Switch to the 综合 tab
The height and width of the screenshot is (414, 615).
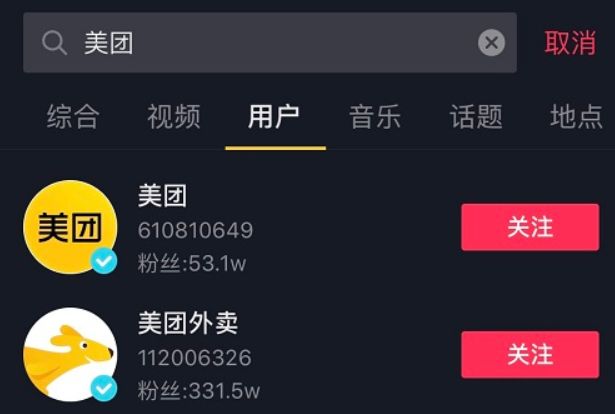pos(73,117)
